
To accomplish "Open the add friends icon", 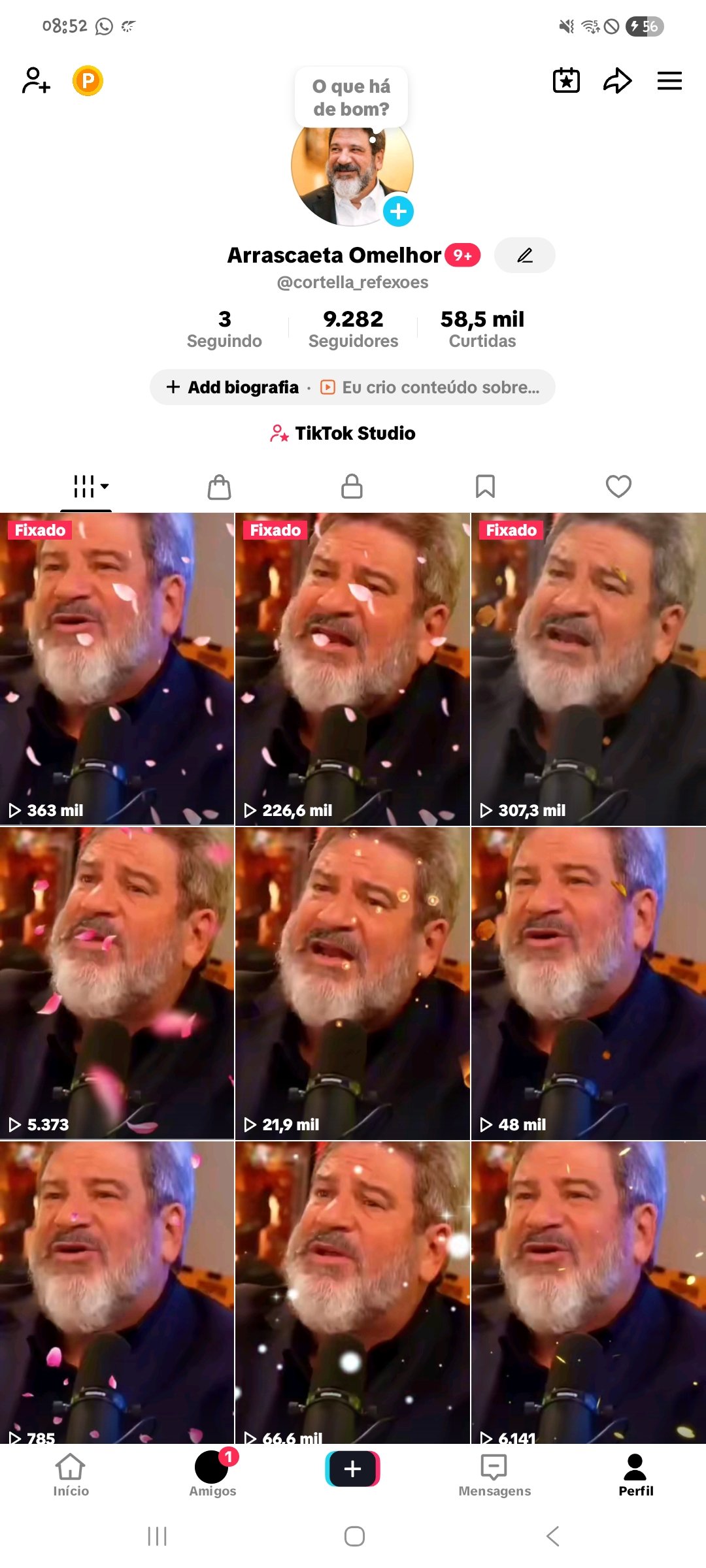I will [x=36, y=81].
